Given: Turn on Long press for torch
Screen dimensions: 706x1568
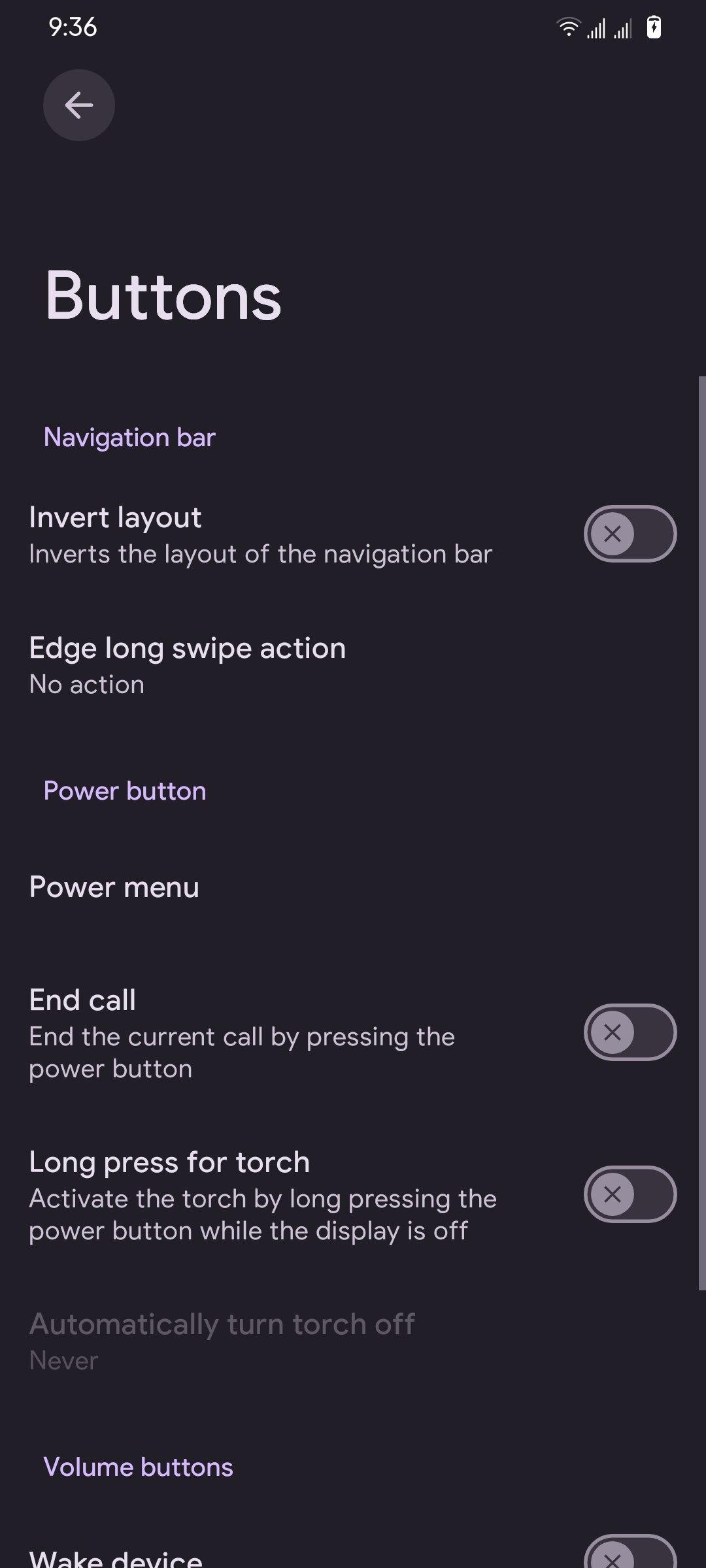Looking at the screenshot, I should [630, 1194].
